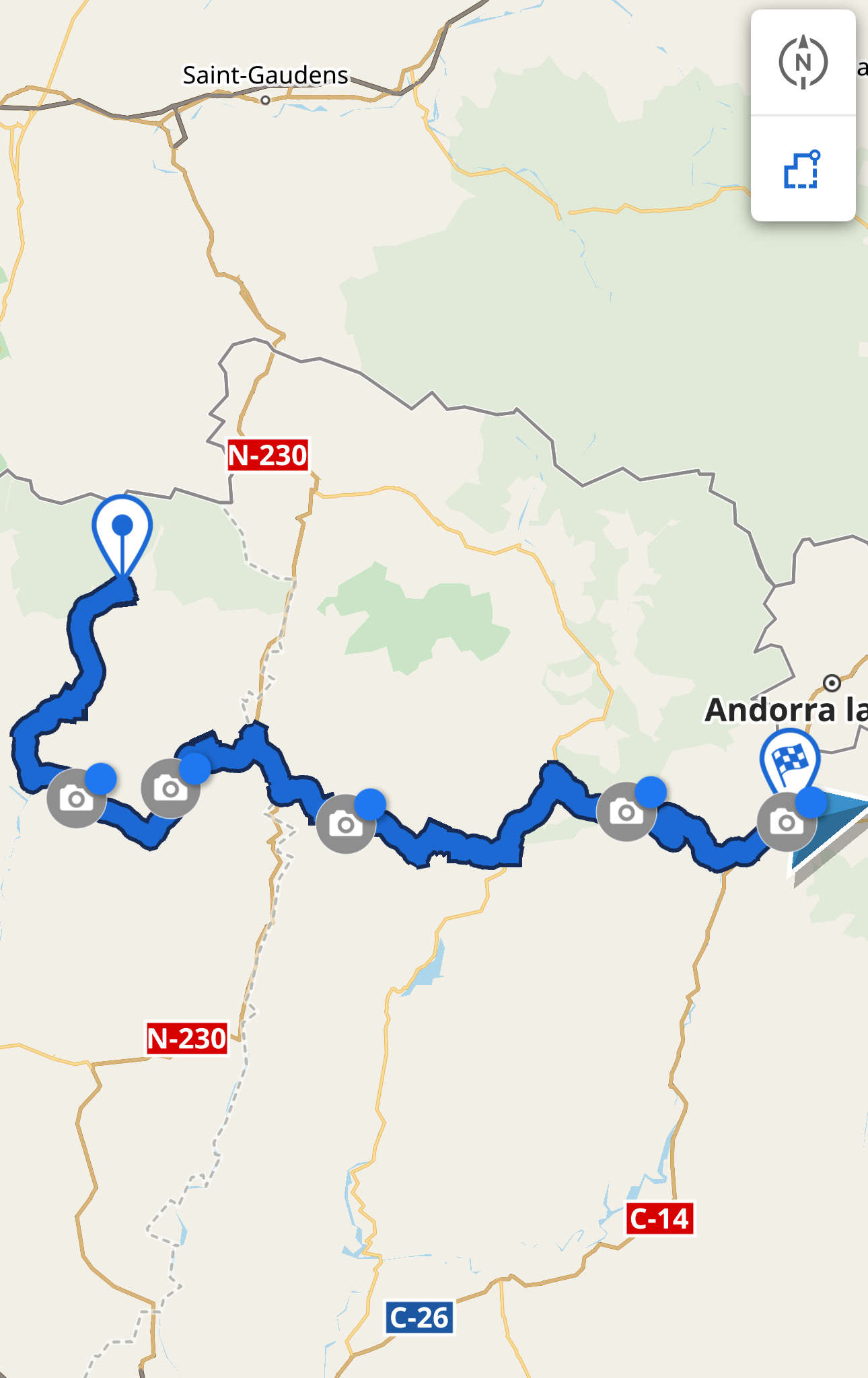Tap the route start pin marker
The image size is (868, 1378).
[122, 533]
